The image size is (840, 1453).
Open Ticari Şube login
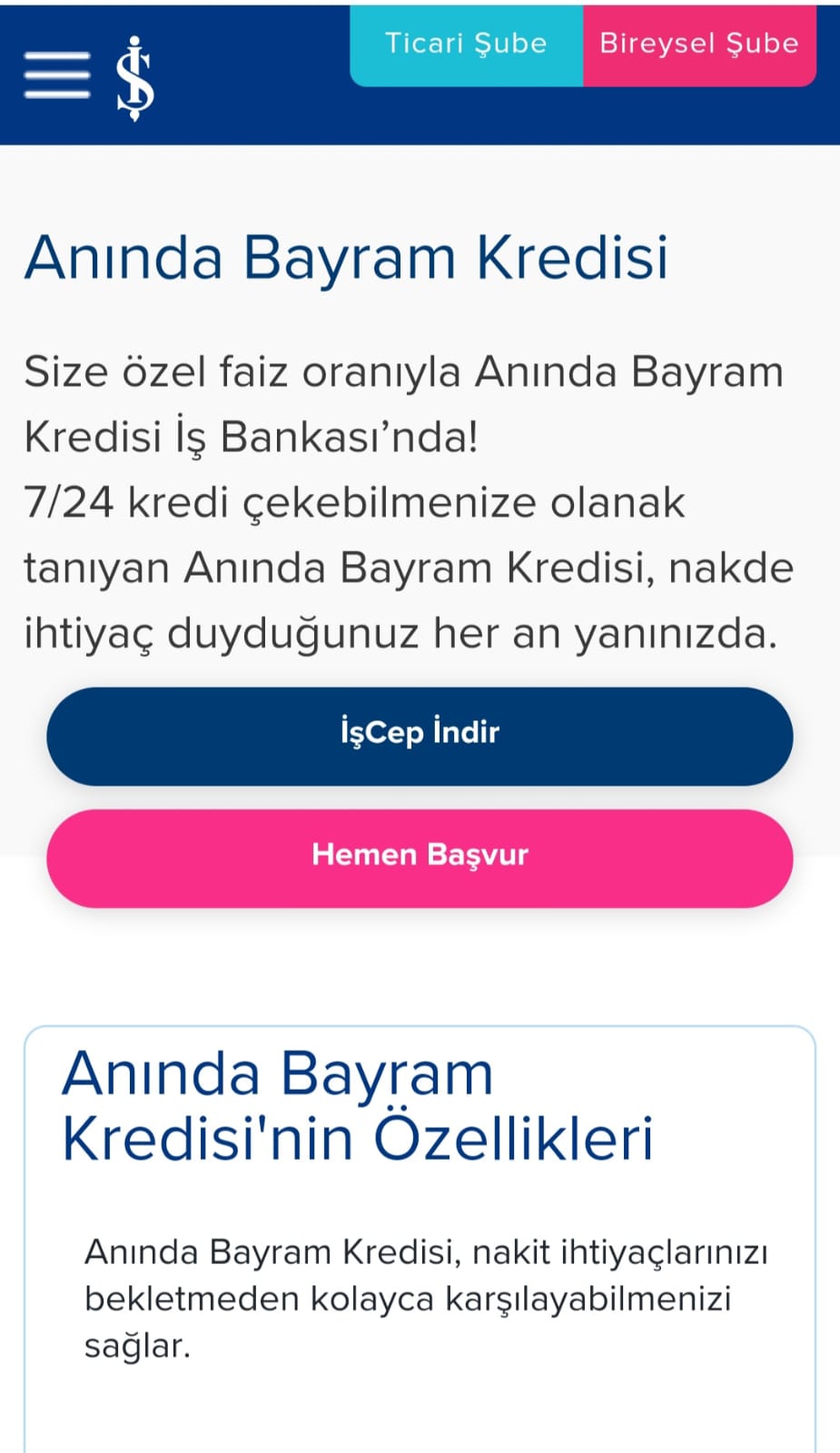[x=466, y=44]
